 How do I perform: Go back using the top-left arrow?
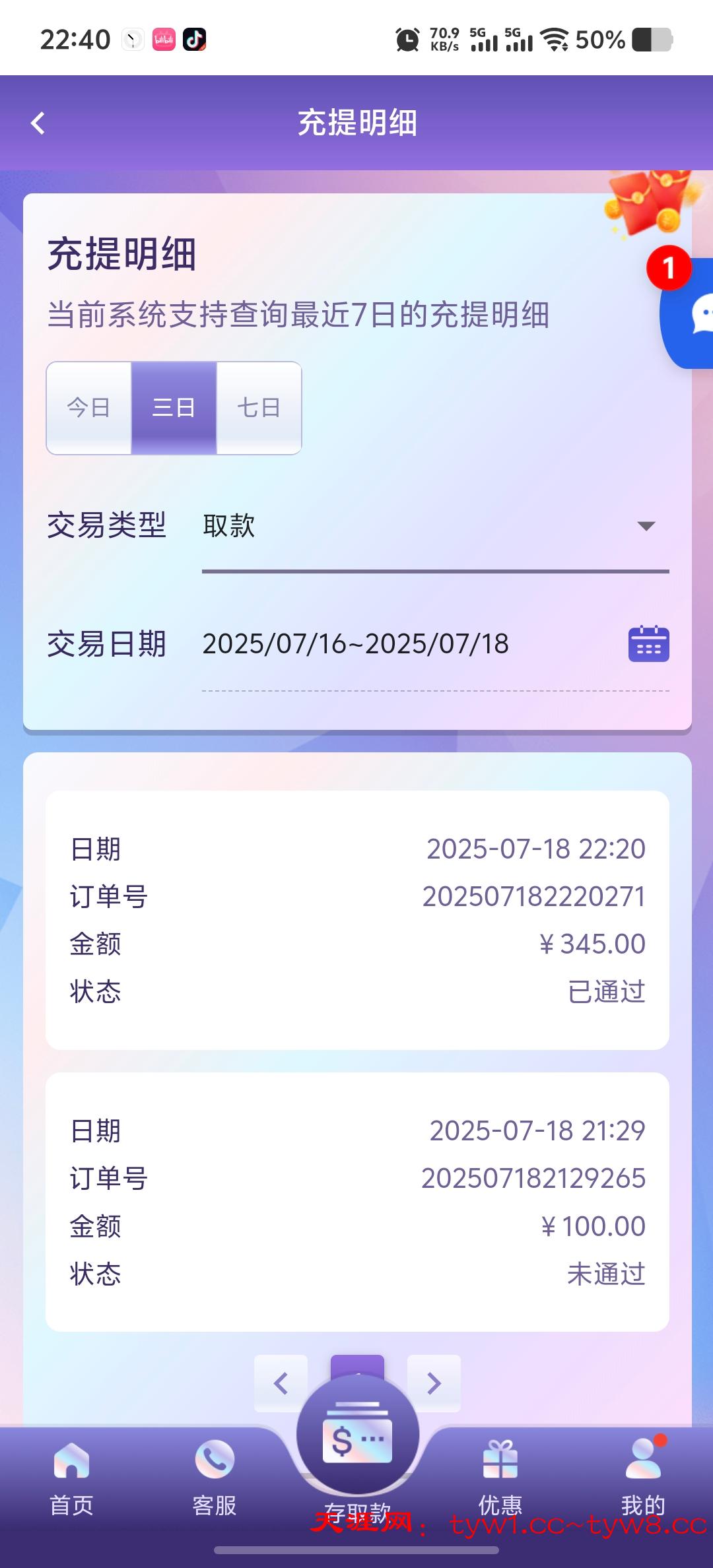click(38, 123)
